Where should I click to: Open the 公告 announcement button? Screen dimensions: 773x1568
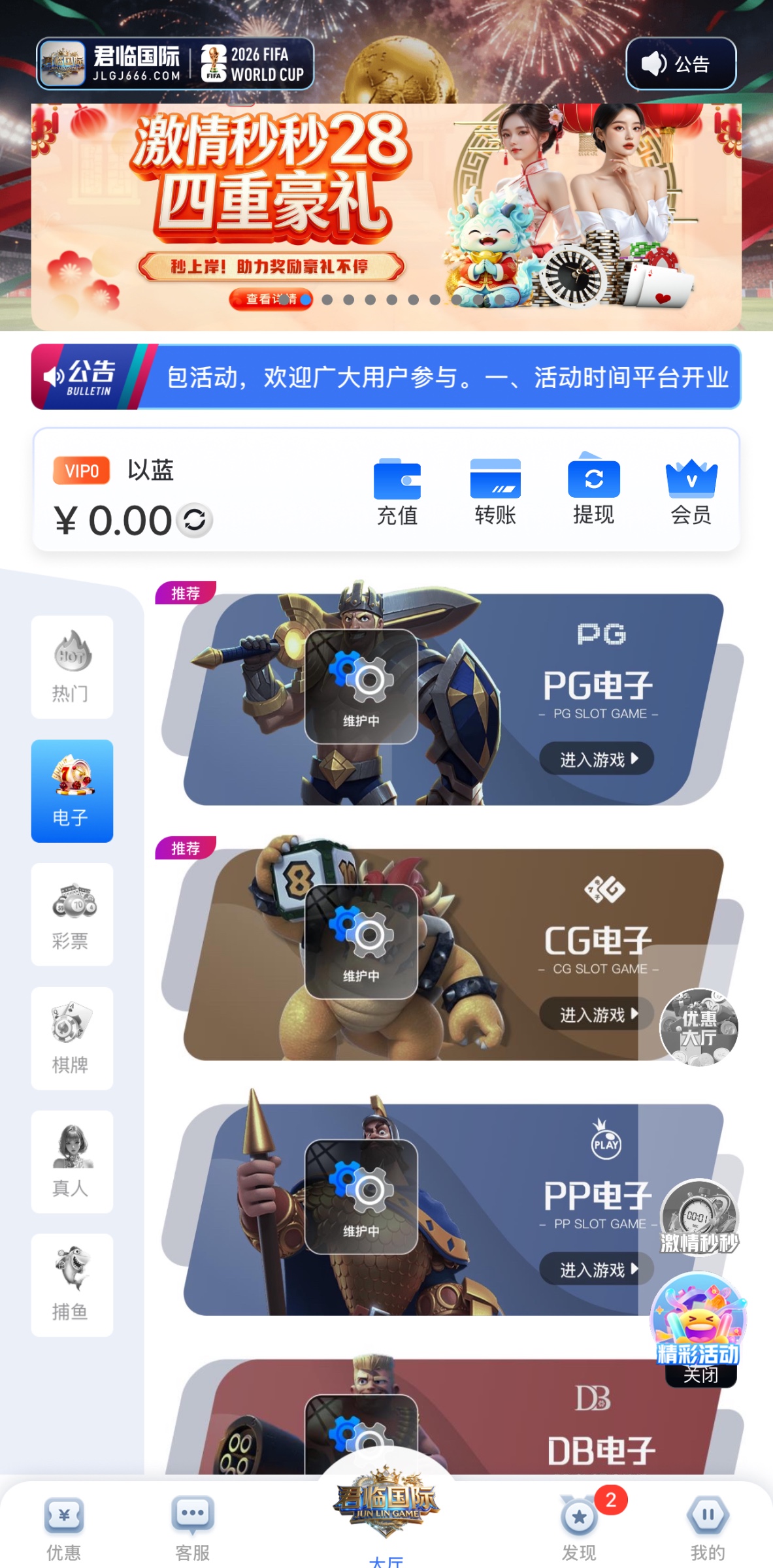(x=681, y=64)
